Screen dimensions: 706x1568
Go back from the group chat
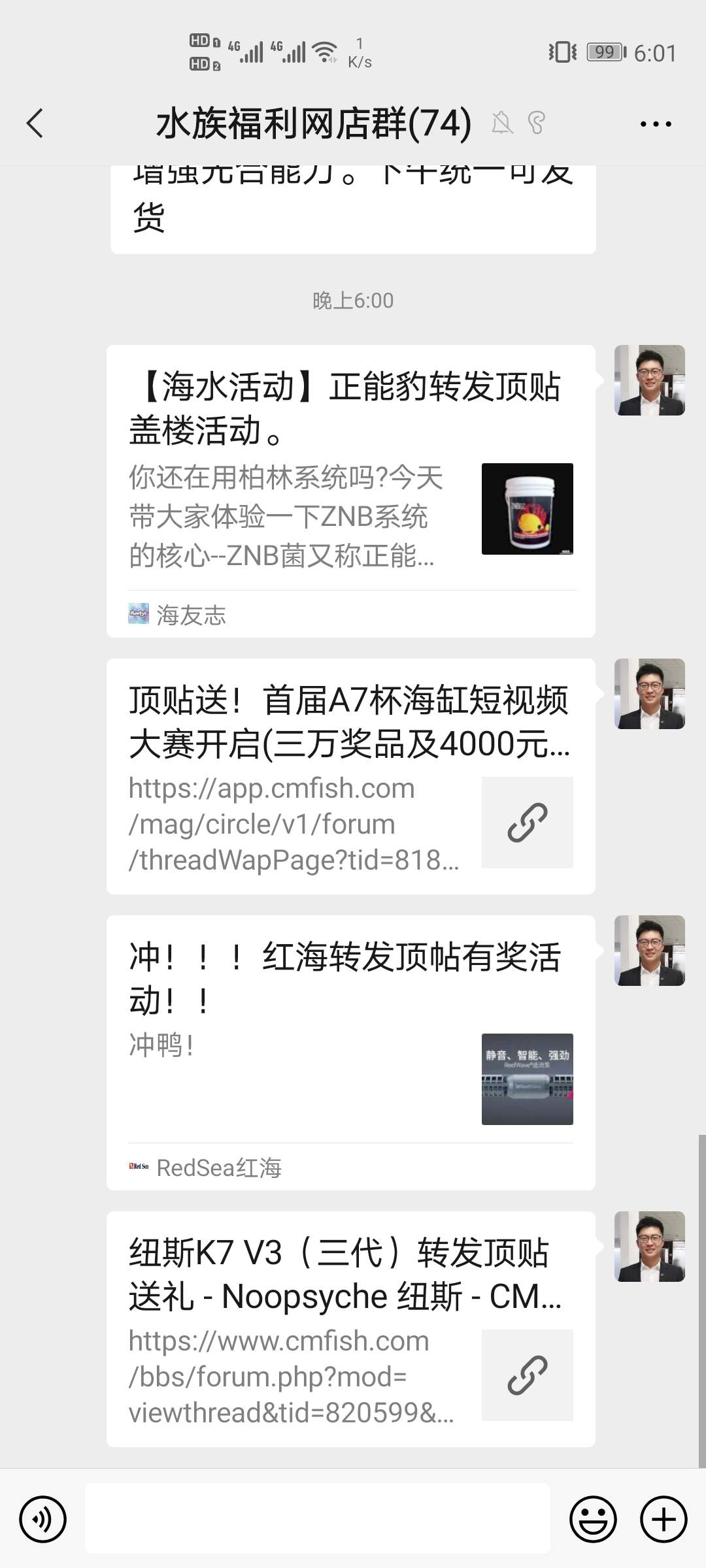(35, 123)
